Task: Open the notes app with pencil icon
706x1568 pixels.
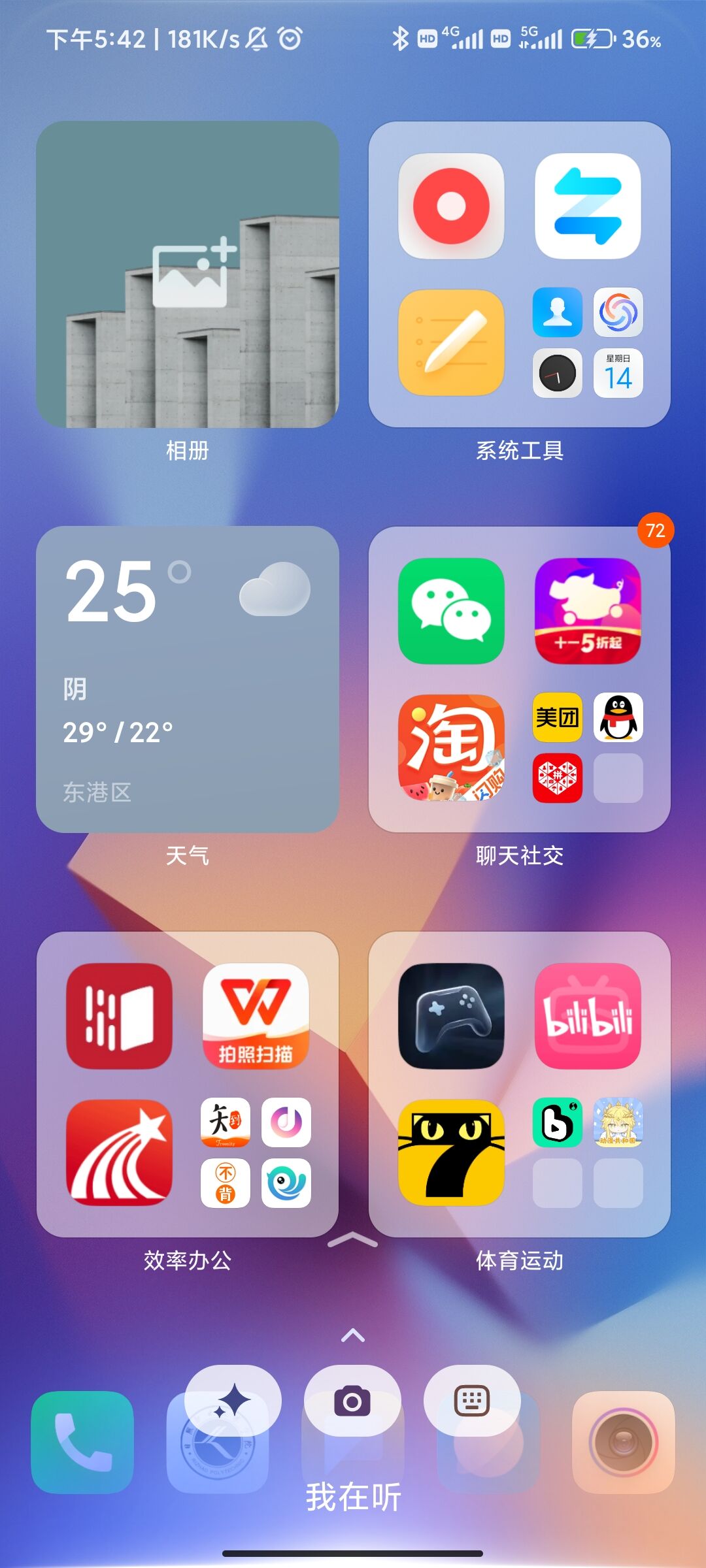Action: [451, 342]
